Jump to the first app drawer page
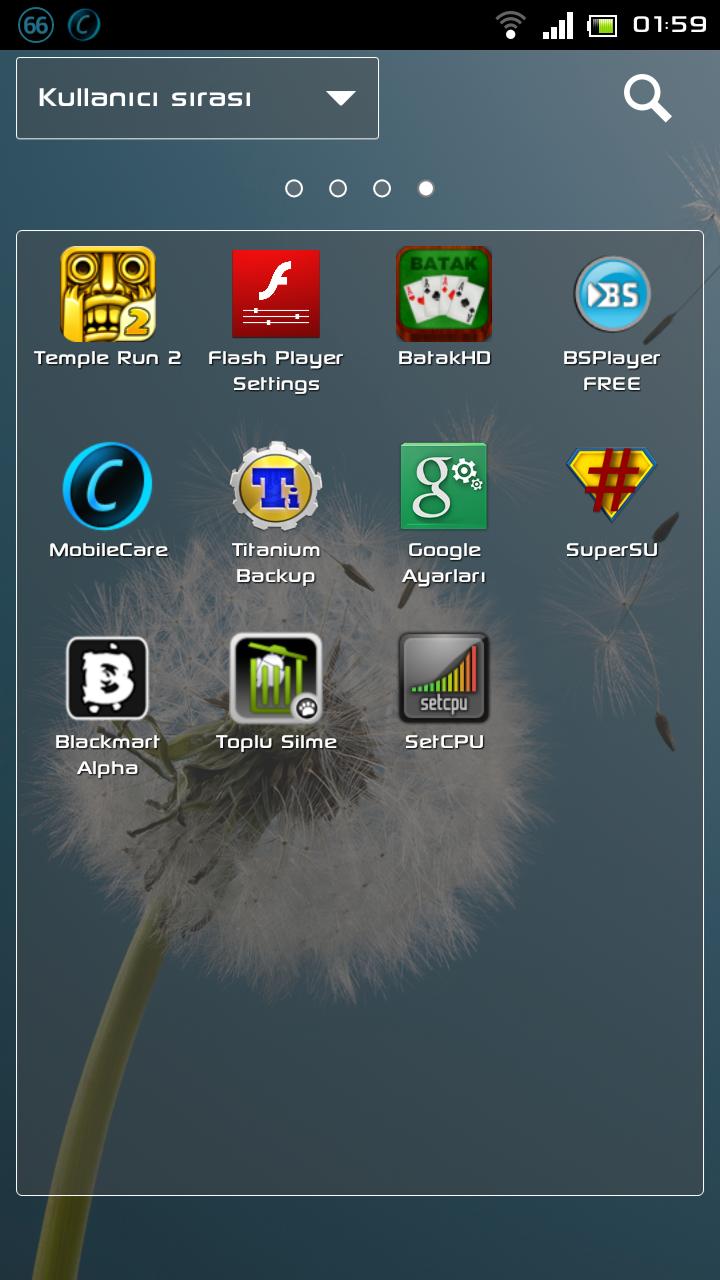The height and width of the screenshot is (1280, 720). coord(294,188)
